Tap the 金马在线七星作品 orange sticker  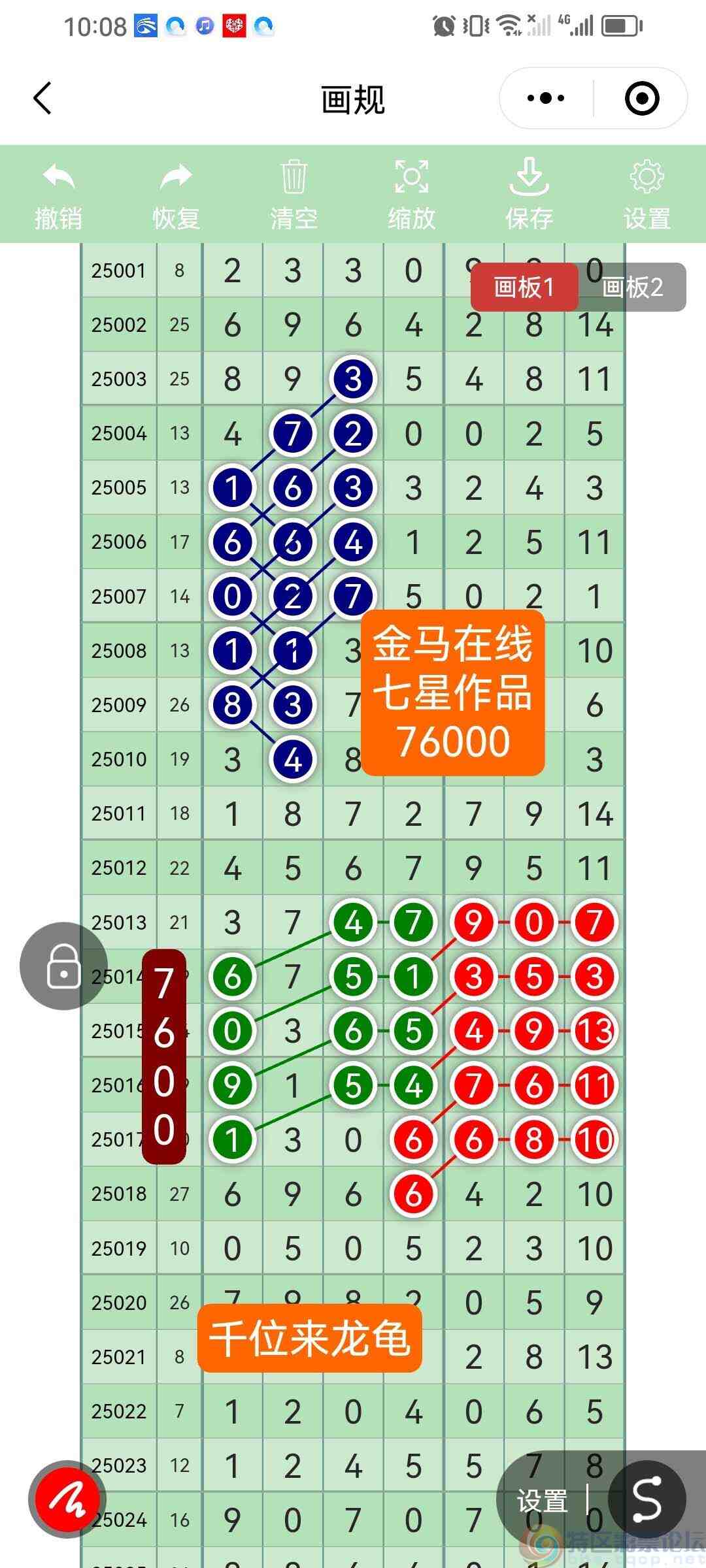453,693
